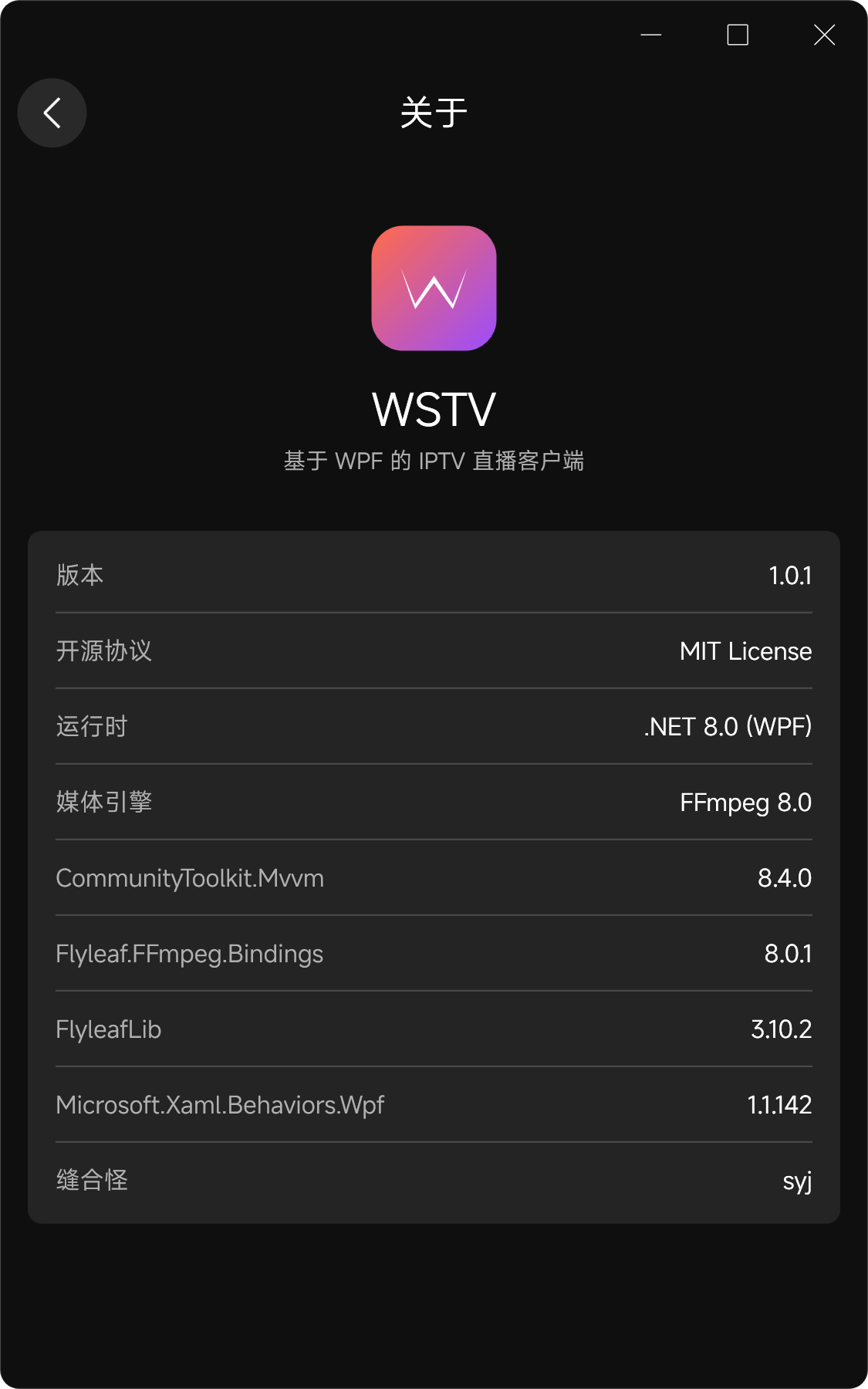The height and width of the screenshot is (1389, 868).
Task: Click the 媒体引擎 media engine label
Action: tap(104, 803)
